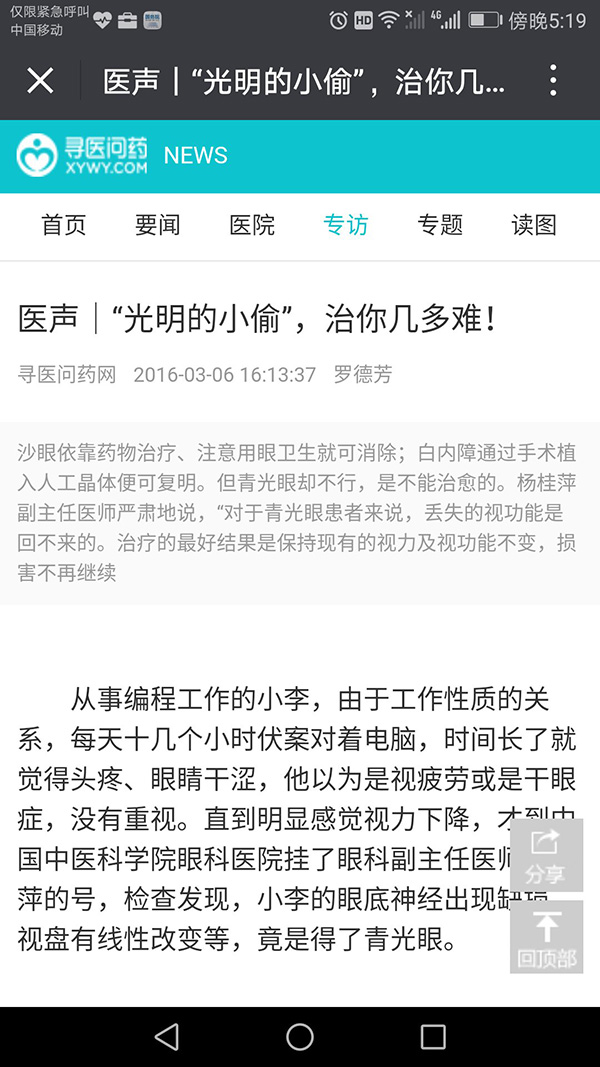600x1067 pixels.
Task: Switch to the 要闻 tab
Action: pos(158,225)
